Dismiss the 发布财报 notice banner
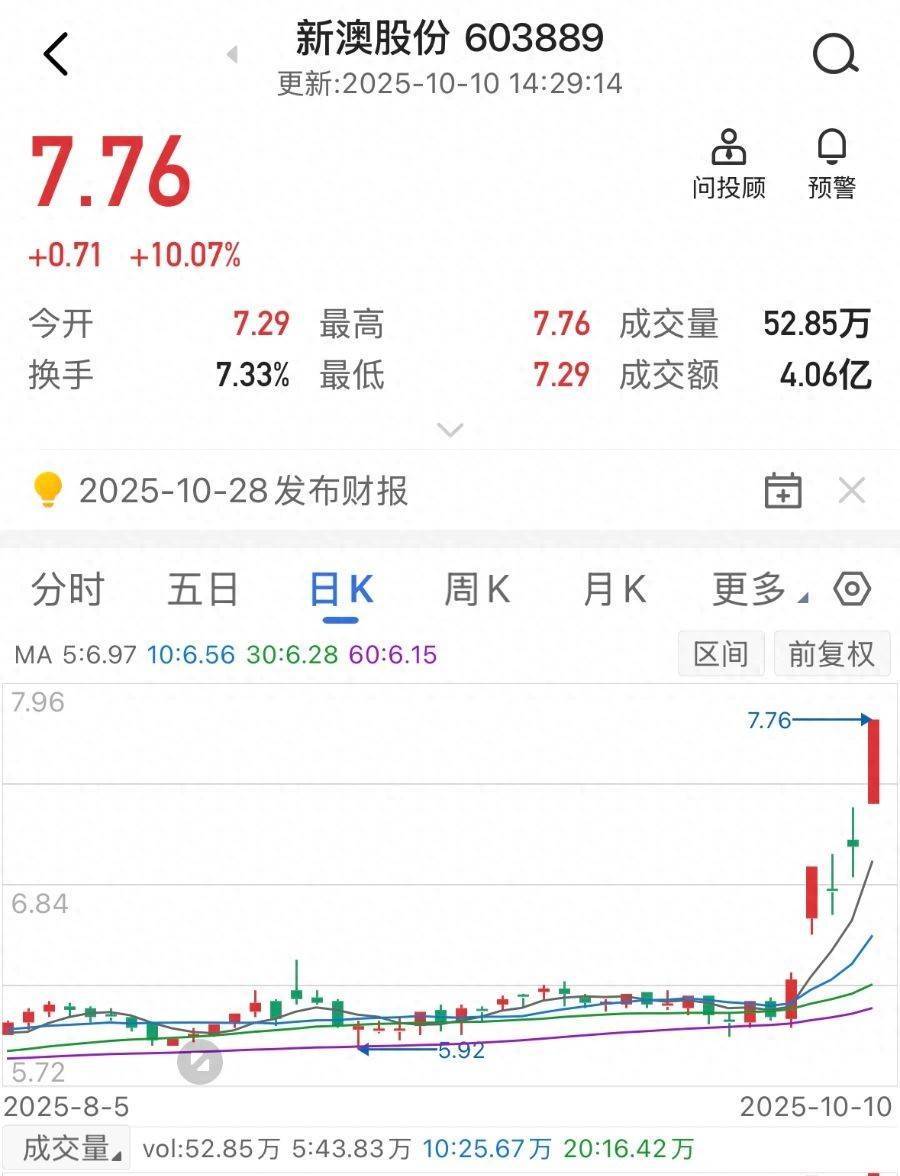 (x=851, y=491)
